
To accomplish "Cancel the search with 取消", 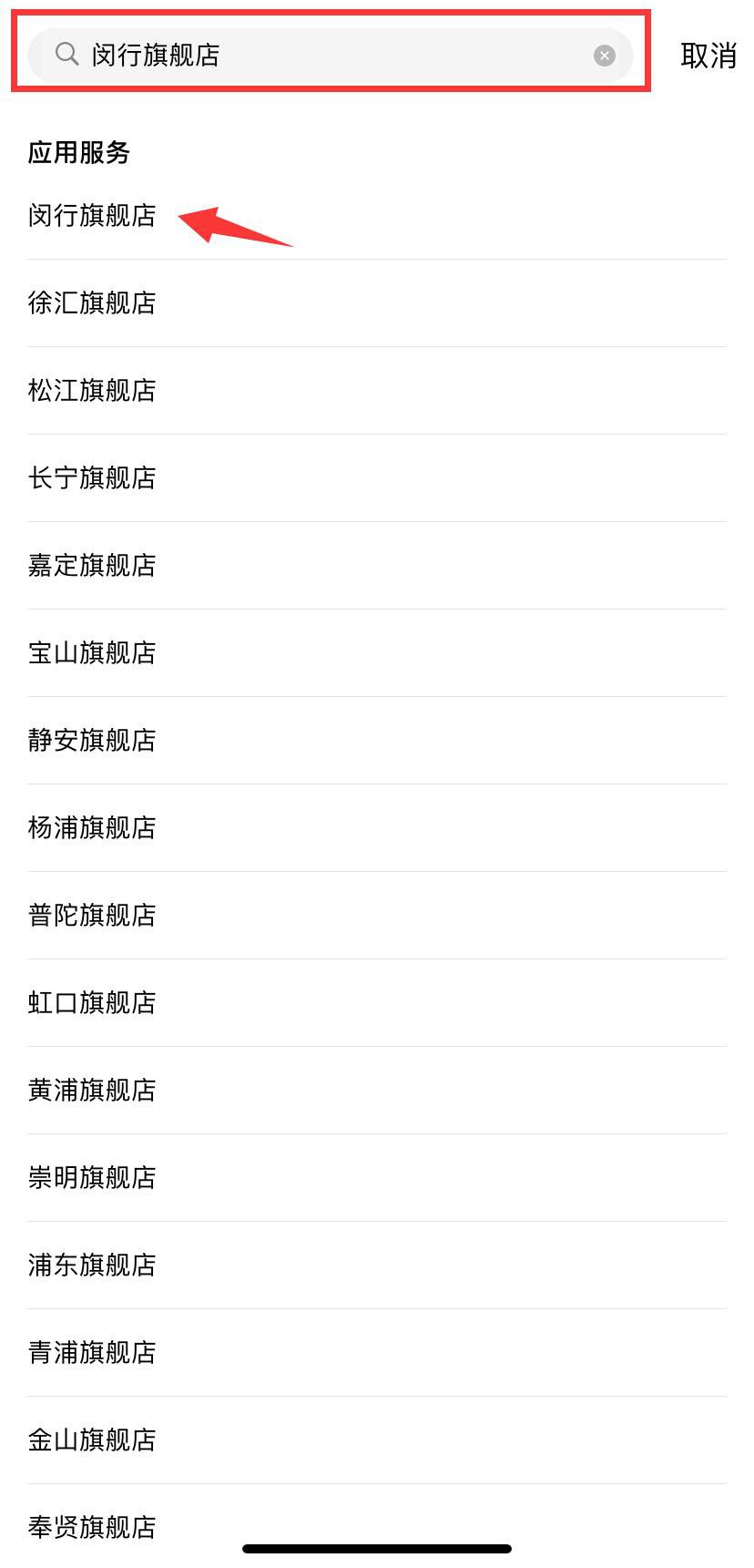I will (x=708, y=56).
